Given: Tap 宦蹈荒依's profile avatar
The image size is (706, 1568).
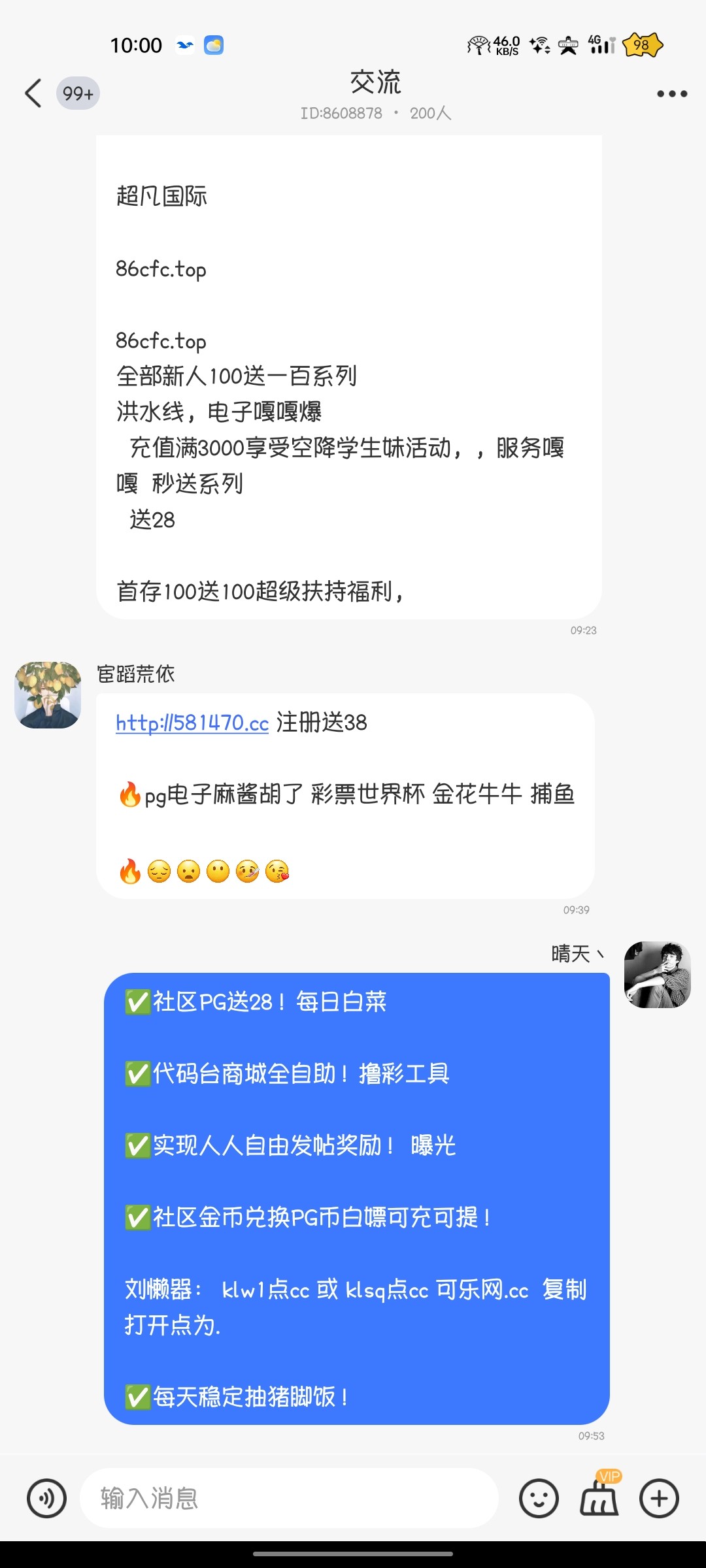Looking at the screenshot, I should (48, 695).
